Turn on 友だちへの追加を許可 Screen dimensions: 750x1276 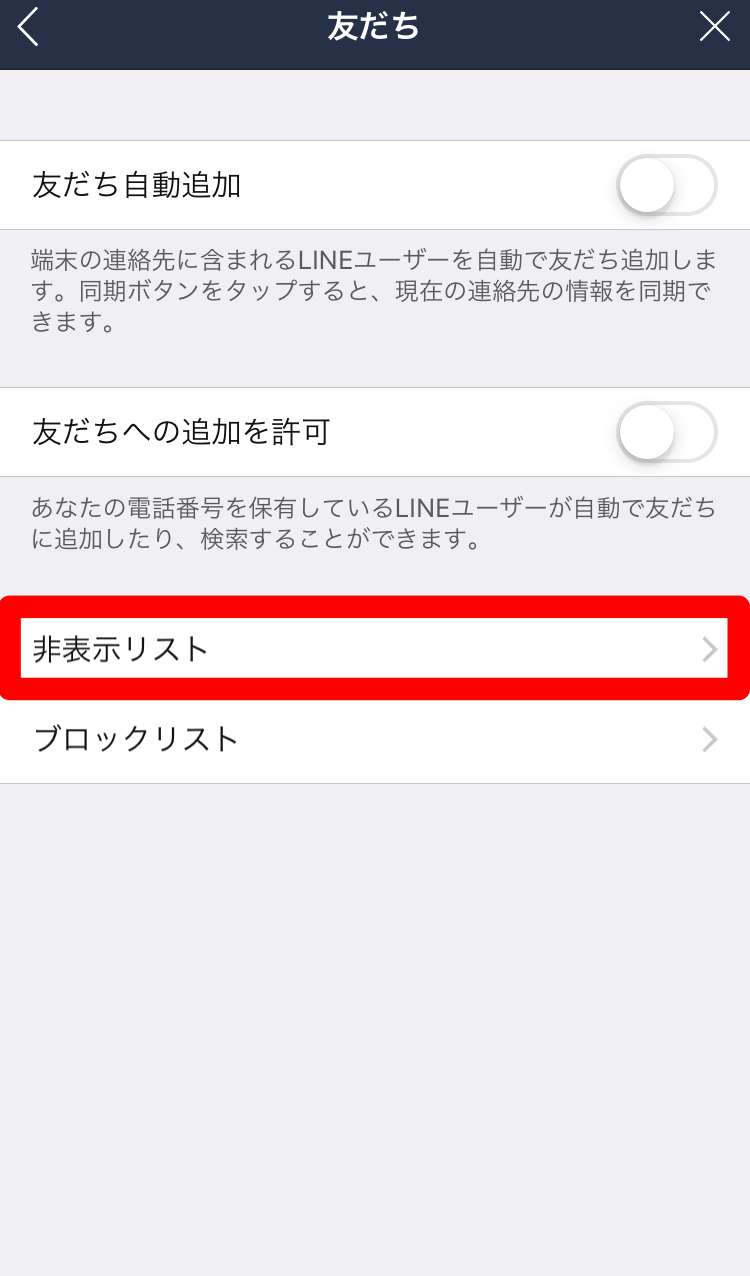pos(666,432)
